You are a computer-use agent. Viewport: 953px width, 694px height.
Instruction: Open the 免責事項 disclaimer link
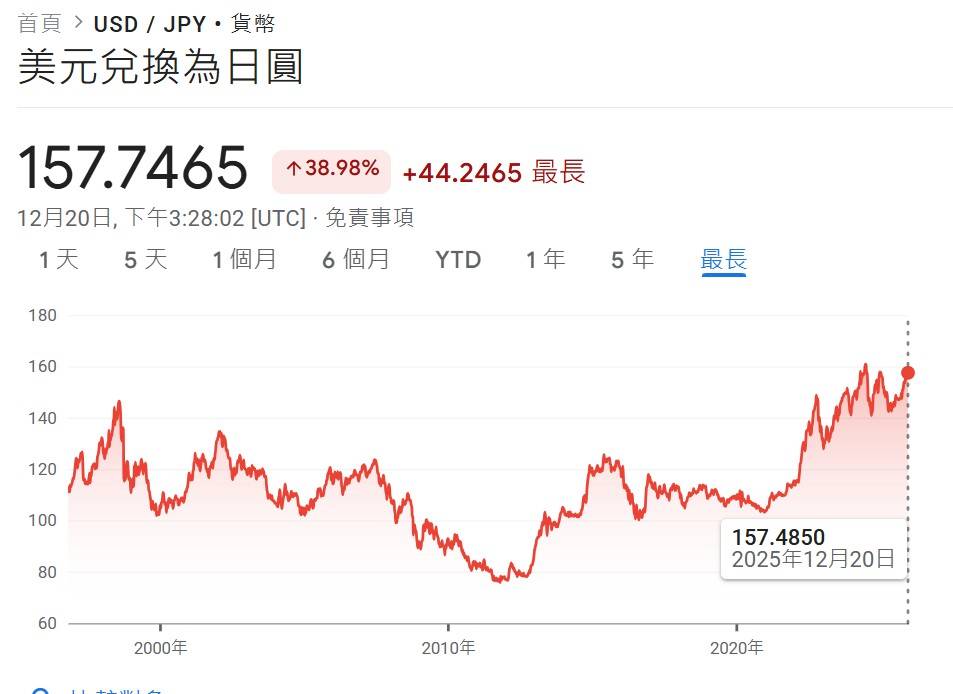[x=369, y=217]
